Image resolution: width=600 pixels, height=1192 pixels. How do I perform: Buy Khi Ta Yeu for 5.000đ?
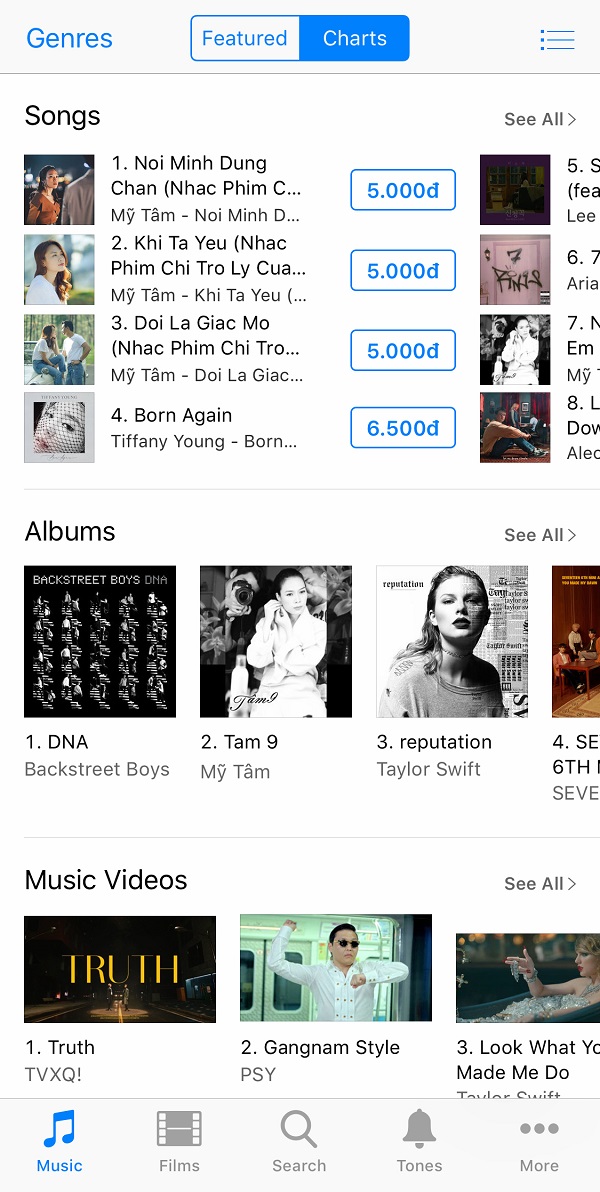(x=402, y=270)
